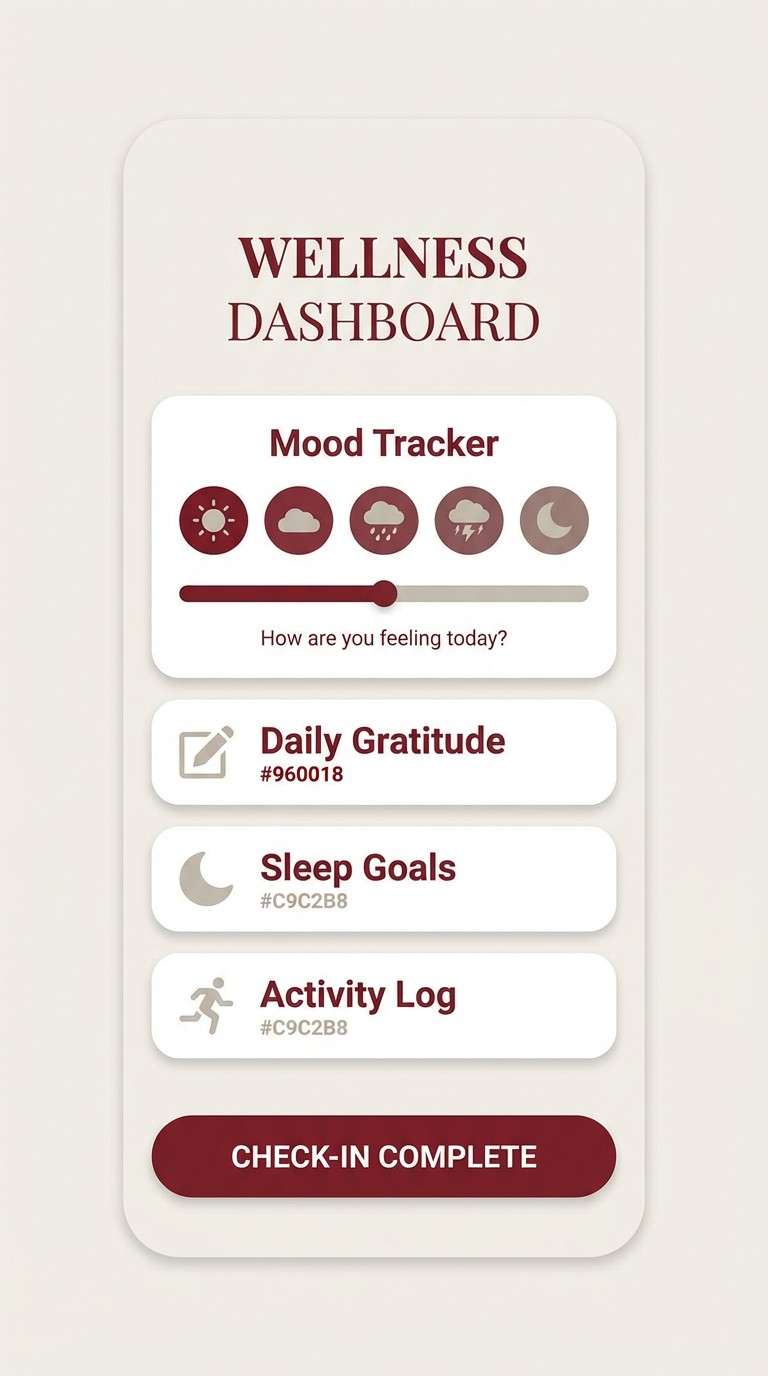
Task: Open the Mood Tracker section
Action: [x=384, y=443]
